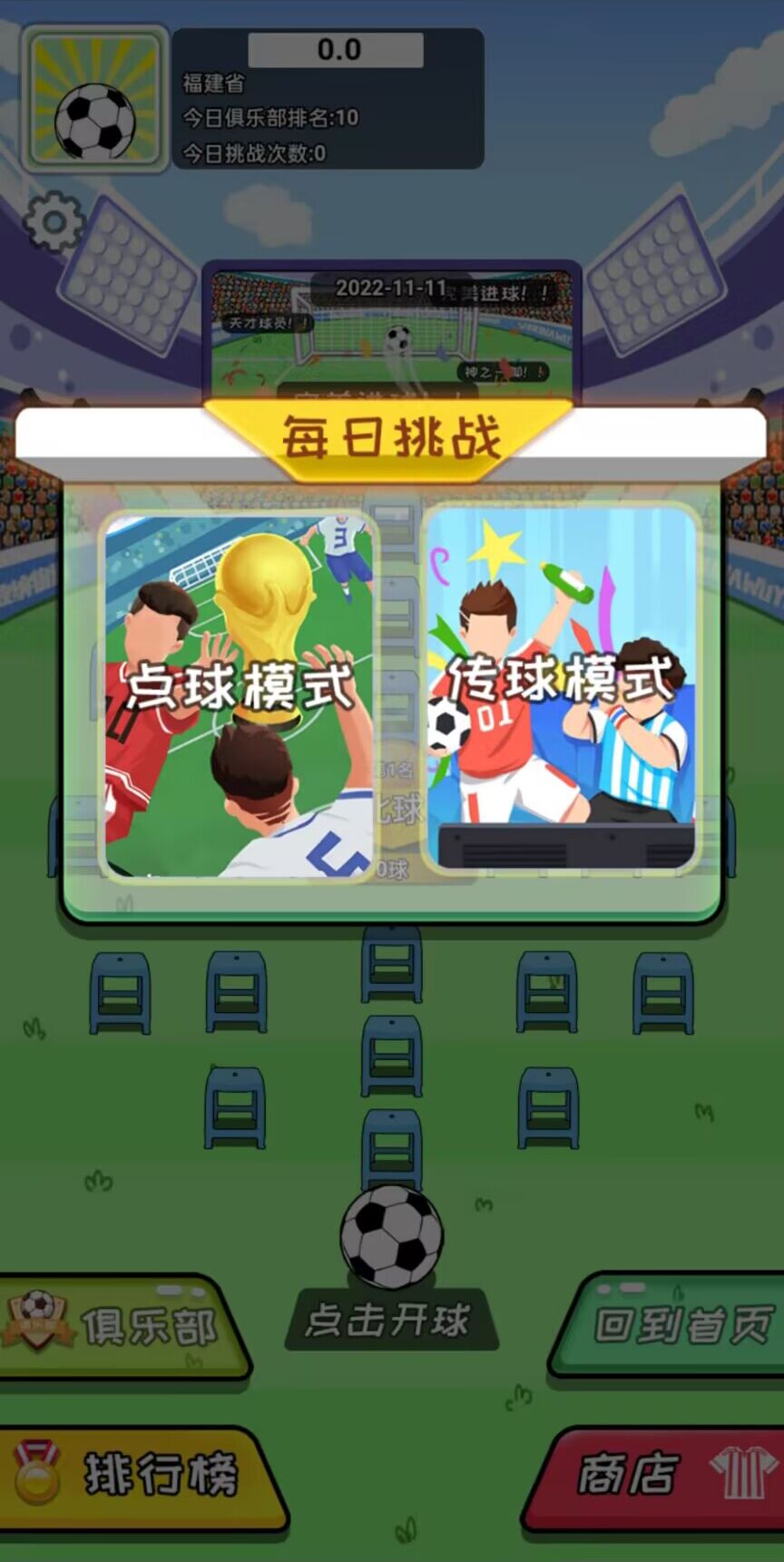Choose the 传球模式 passing mode card

pyautogui.click(x=561, y=690)
